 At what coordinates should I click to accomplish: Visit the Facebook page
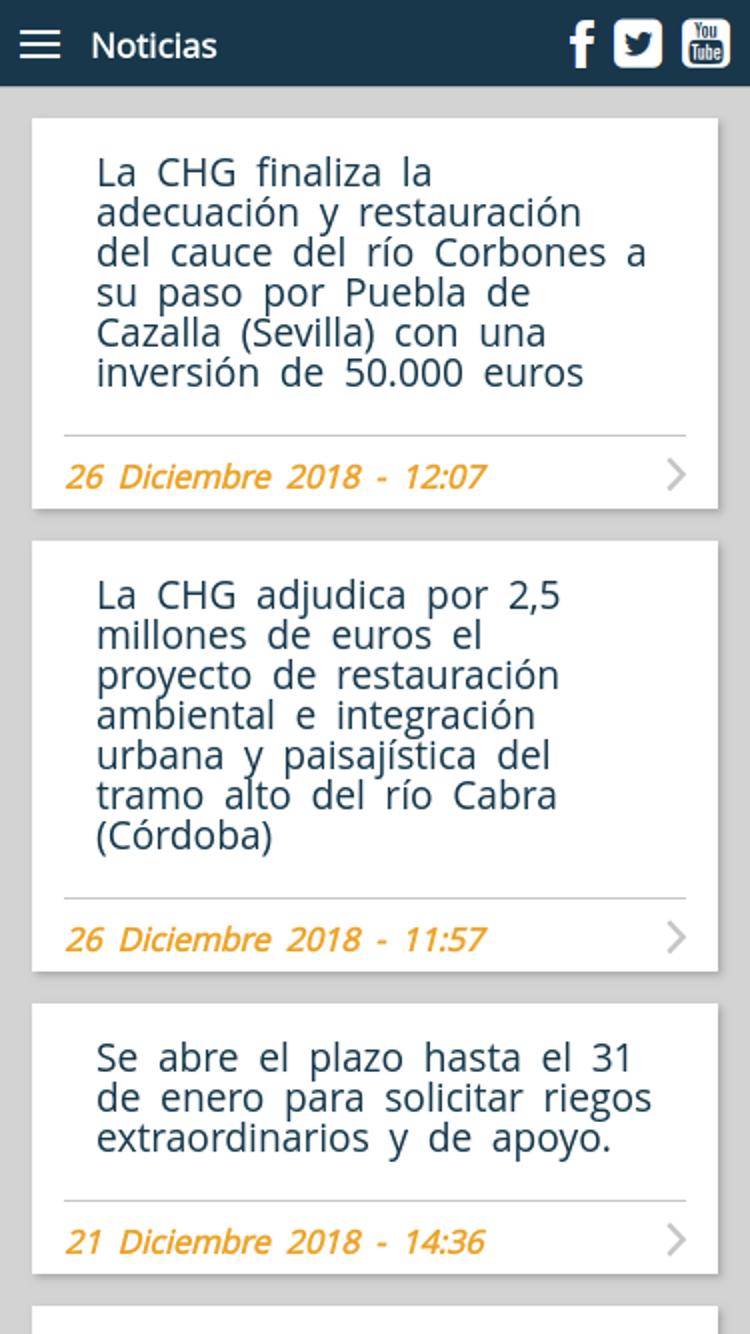[582, 44]
